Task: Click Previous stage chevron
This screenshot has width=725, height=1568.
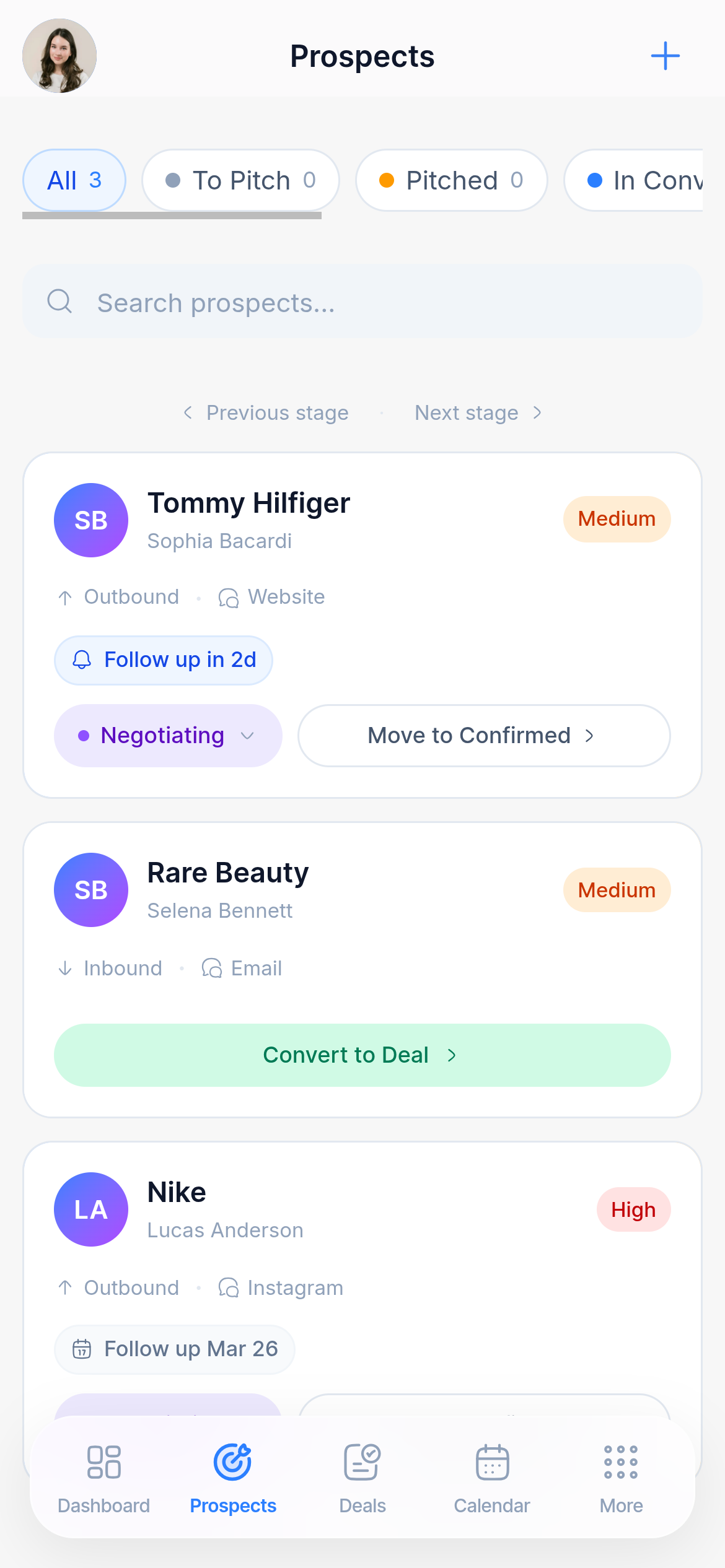Action: pyautogui.click(x=188, y=412)
